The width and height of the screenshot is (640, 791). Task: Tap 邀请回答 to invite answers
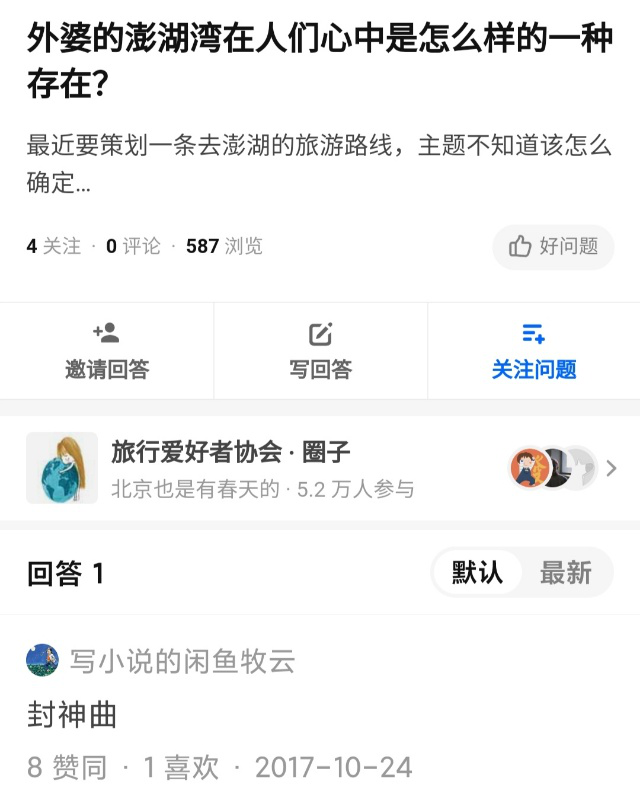pyautogui.click(x=107, y=351)
